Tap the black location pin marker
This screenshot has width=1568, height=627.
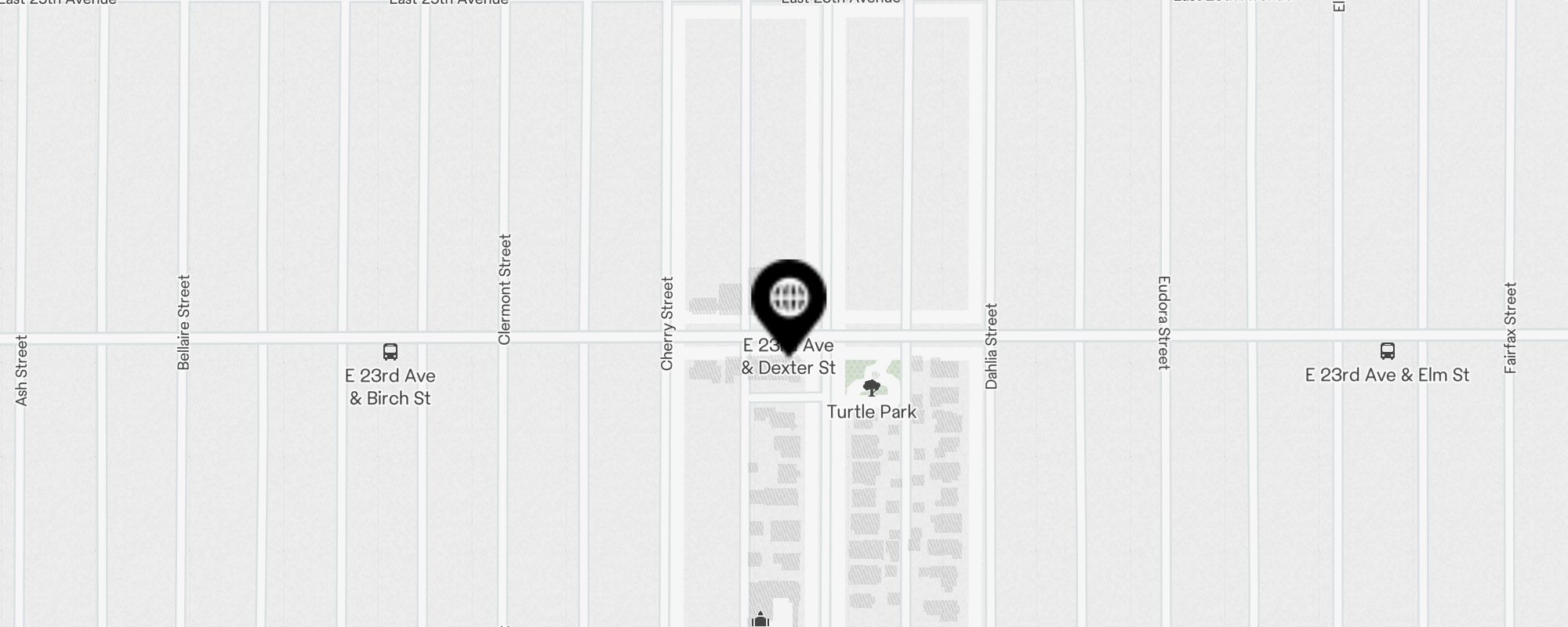click(788, 299)
